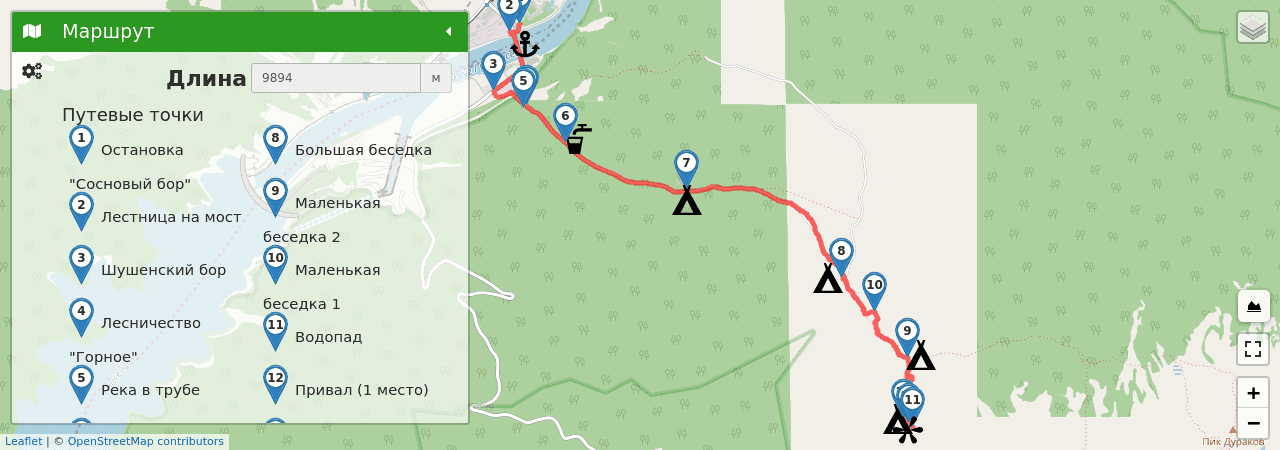Enter fullscreen map view

point(1253,349)
